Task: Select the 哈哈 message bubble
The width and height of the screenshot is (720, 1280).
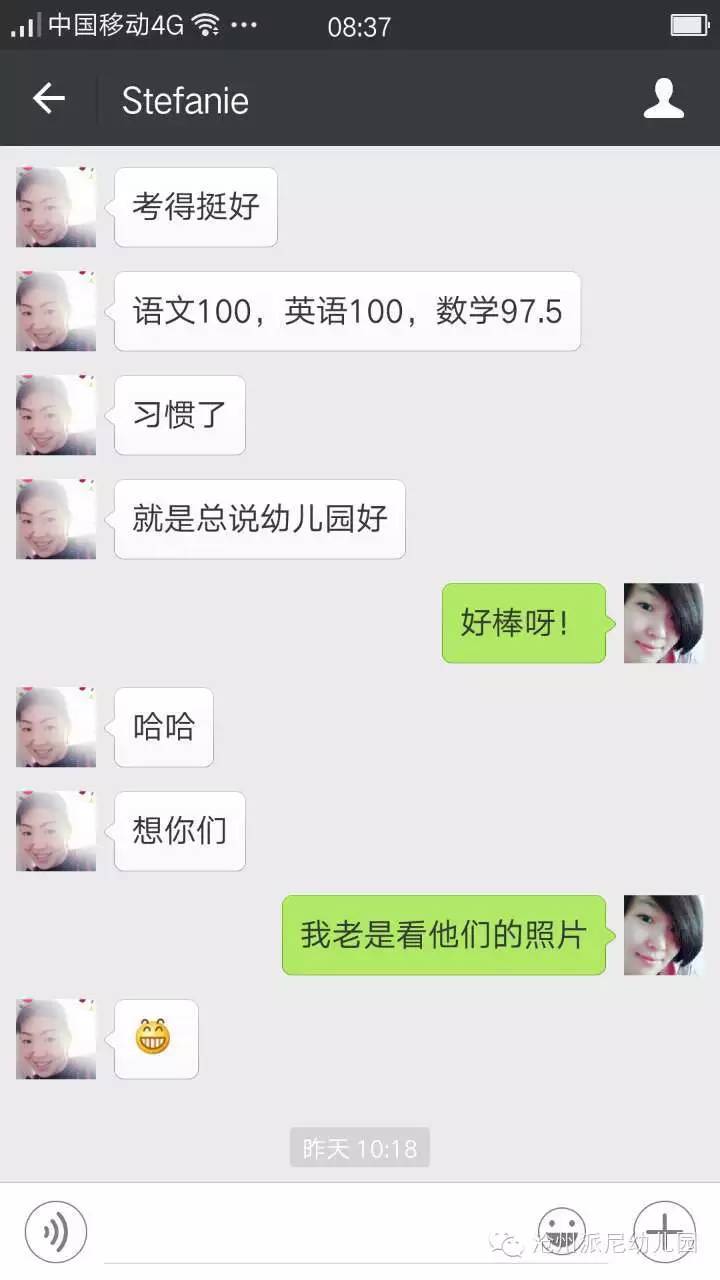Action: coord(163,727)
